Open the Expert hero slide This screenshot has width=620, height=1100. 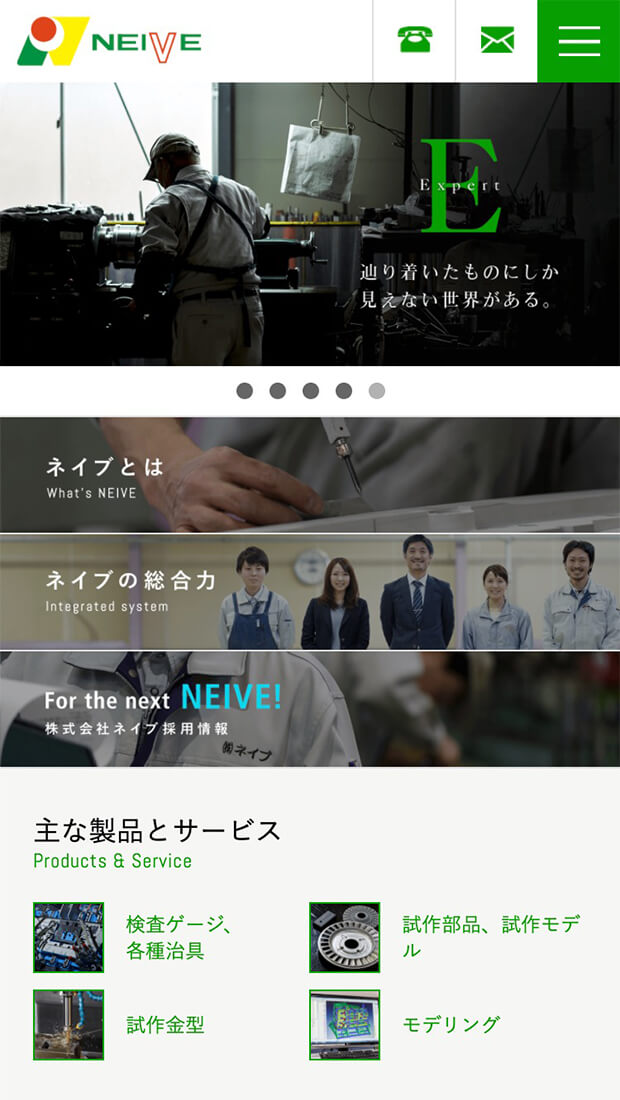click(x=310, y=224)
